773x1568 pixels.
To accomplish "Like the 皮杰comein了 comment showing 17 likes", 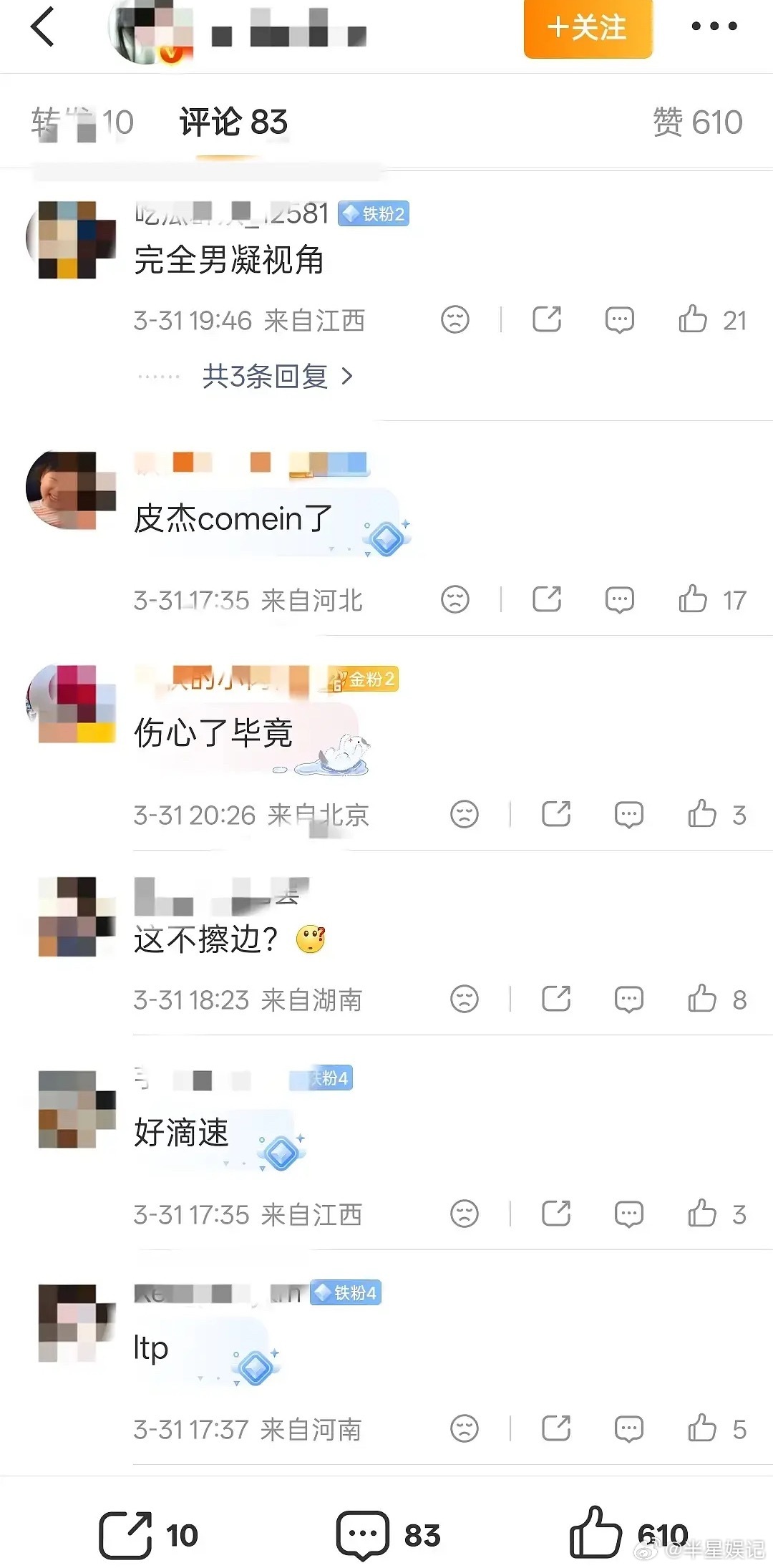I will pos(693,600).
